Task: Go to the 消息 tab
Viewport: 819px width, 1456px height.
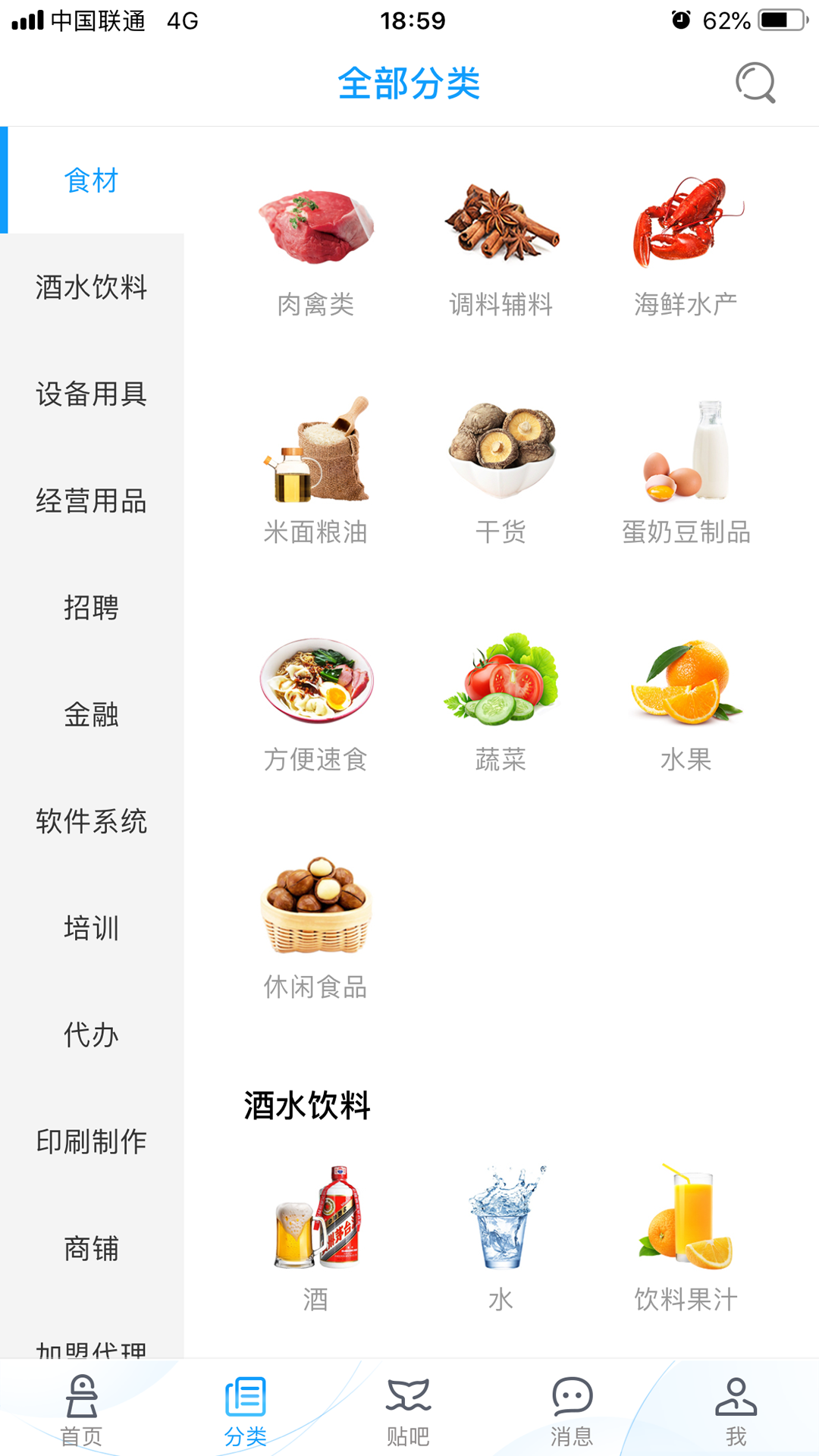Action: click(572, 1409)
